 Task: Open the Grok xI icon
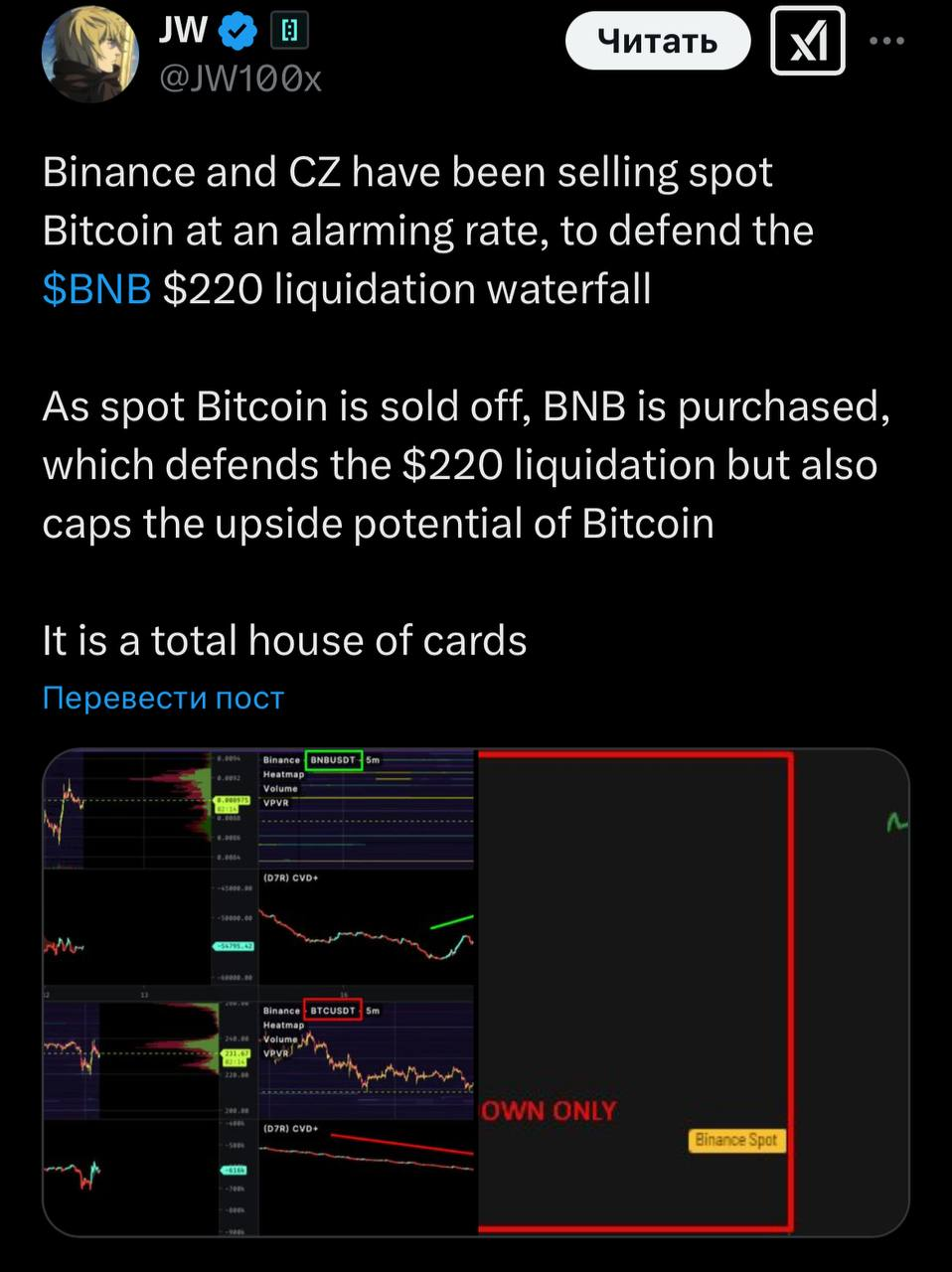807,41
